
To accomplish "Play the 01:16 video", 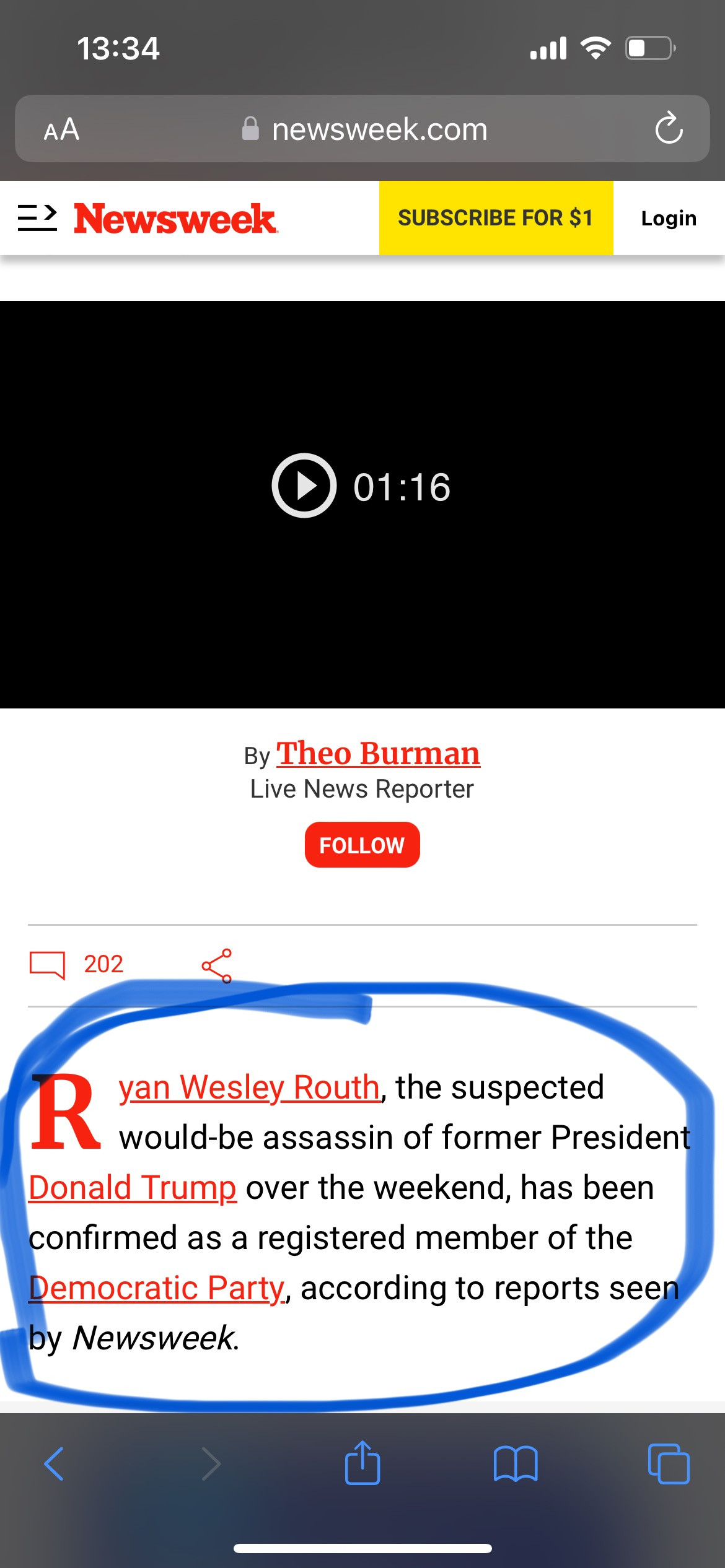I will (x=304, y=486).
